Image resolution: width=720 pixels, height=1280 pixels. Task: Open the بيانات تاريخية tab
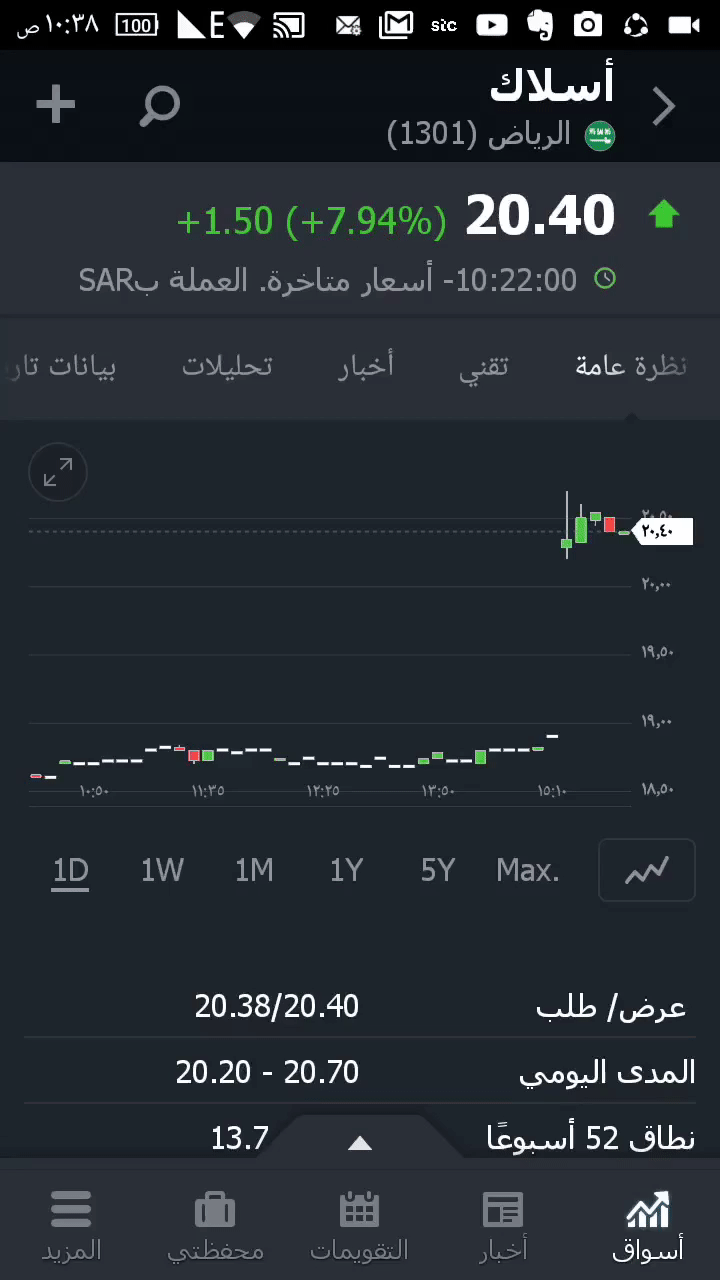pos(62,366)
